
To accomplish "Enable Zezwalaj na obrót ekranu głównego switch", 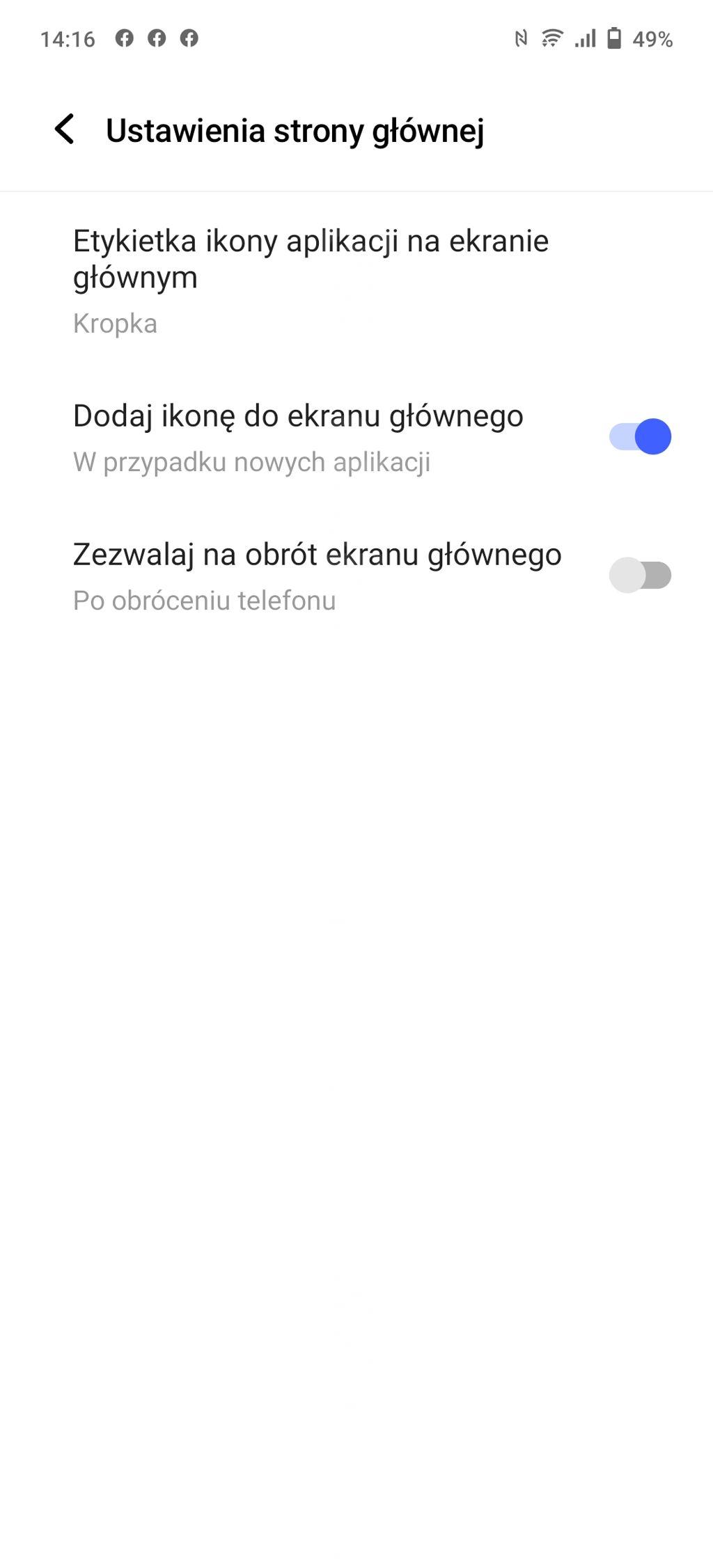I will tap(640, 575).
